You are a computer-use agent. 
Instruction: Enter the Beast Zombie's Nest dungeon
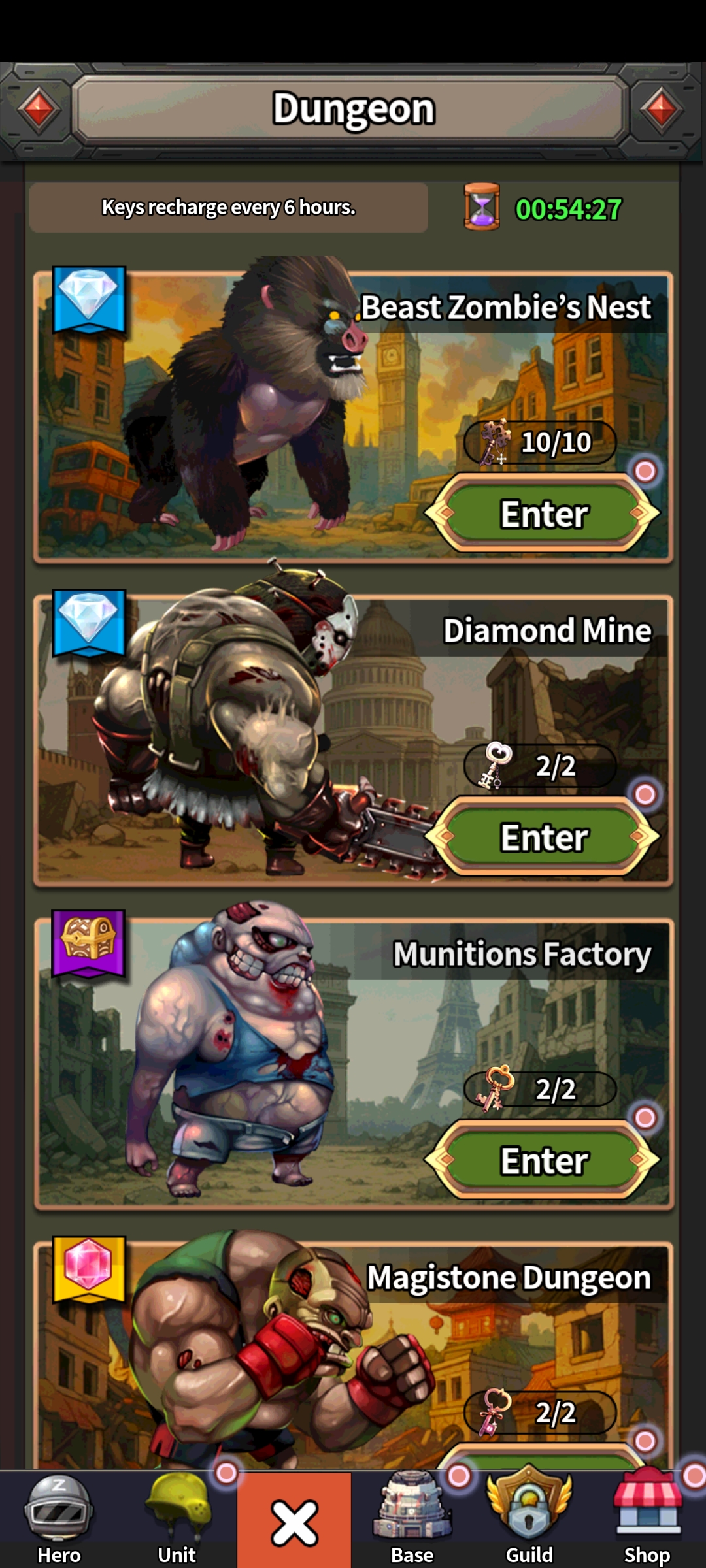point(543,514)
